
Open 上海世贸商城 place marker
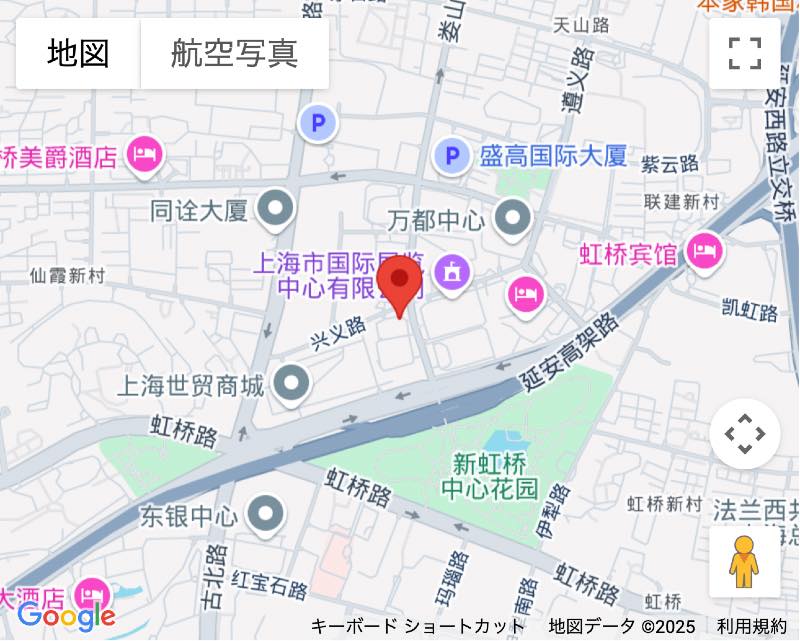[x=291, y=384]
